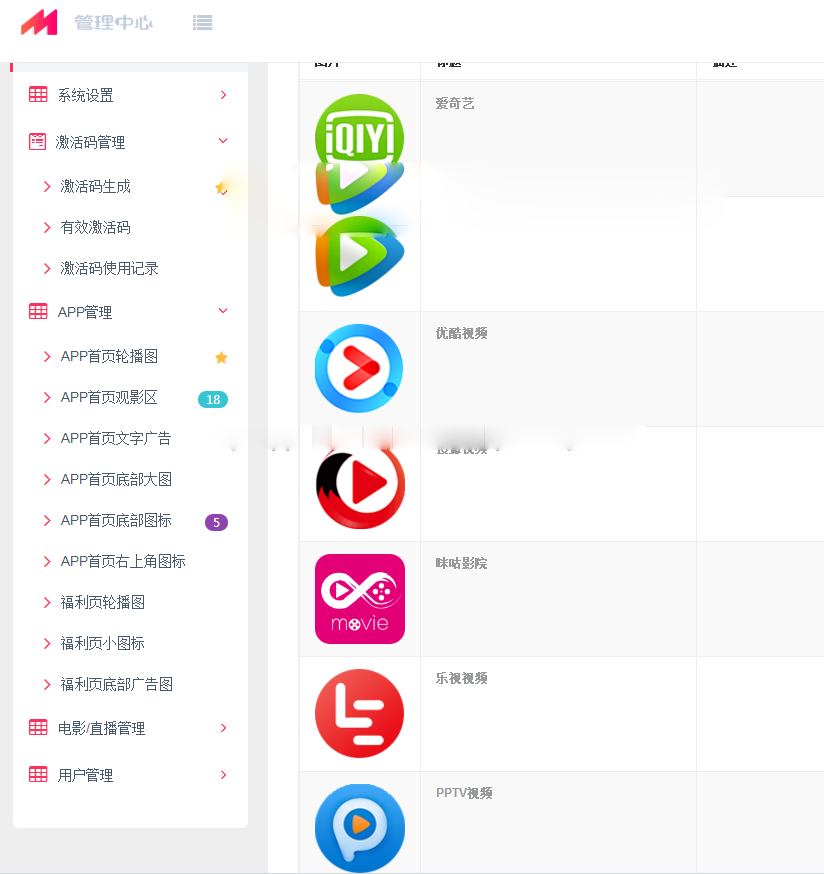Open 福利页小图标 page
Screen dimensions: 824x874
(103, 643)
